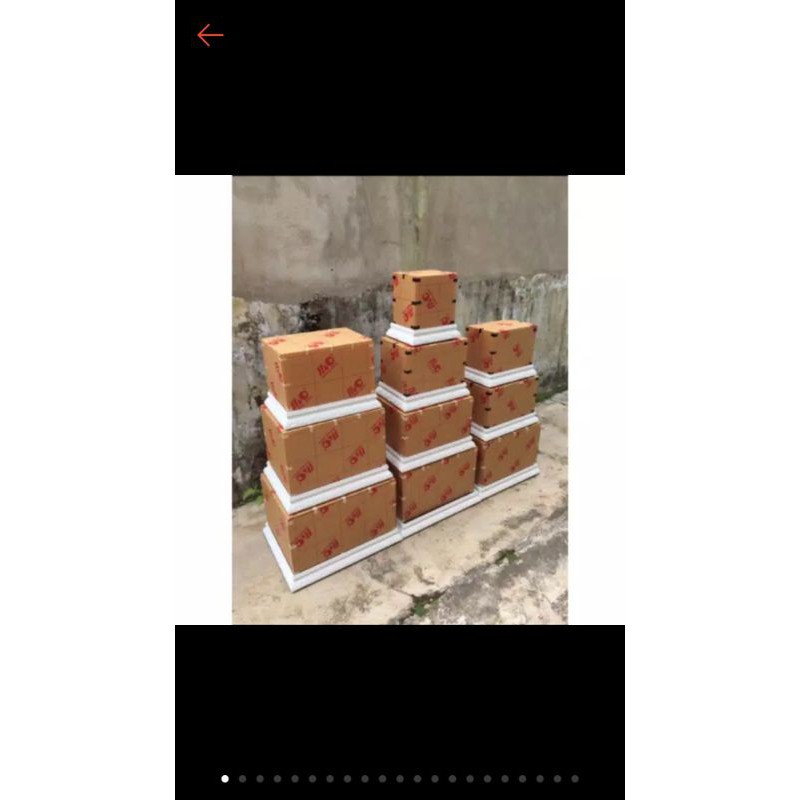This screenshot has width=800, height=800.
Task: Tap the image page indicator dots
Action: click(400, 778)
